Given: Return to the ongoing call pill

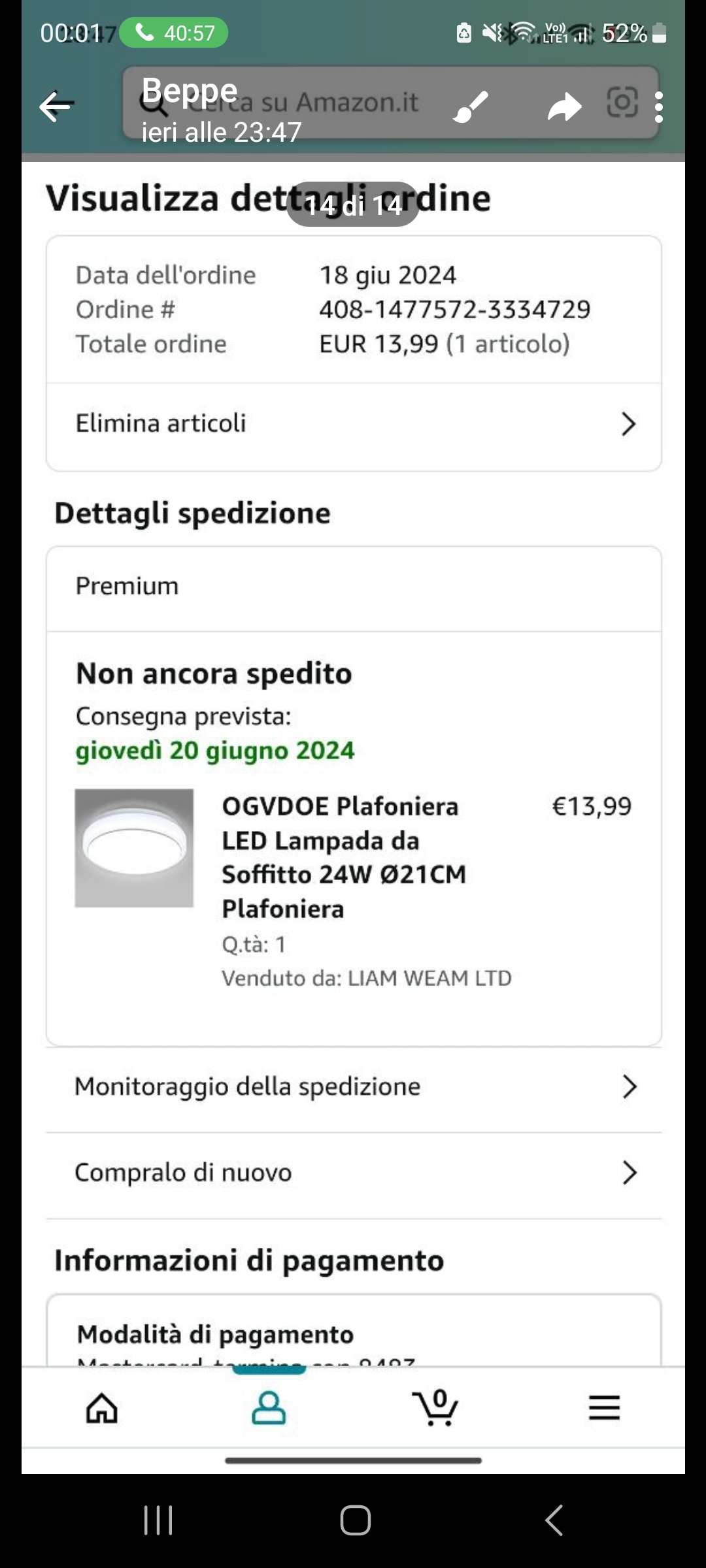Looking at the screenshot, I should tap(175, 33).
